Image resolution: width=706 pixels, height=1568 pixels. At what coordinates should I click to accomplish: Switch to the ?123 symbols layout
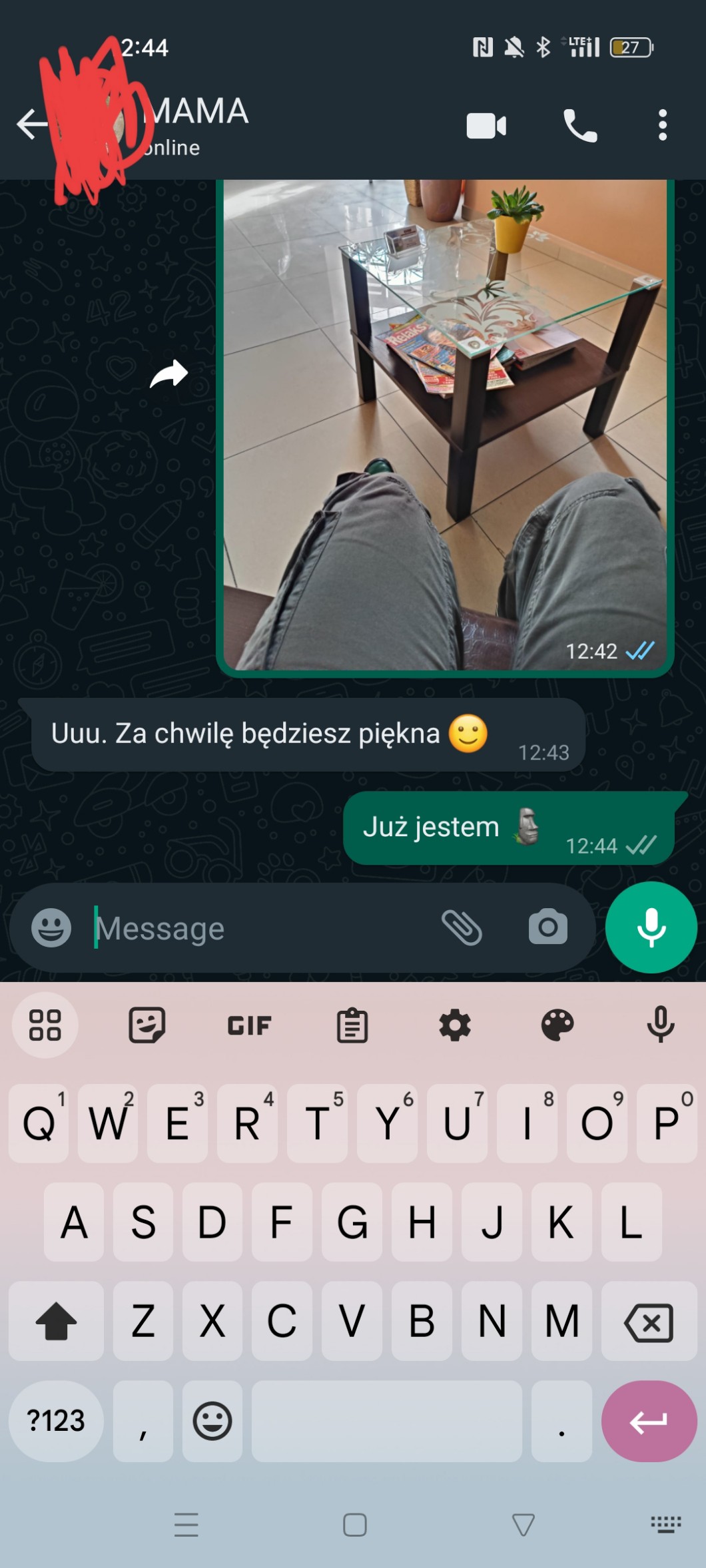click(x=56, y=1421)
